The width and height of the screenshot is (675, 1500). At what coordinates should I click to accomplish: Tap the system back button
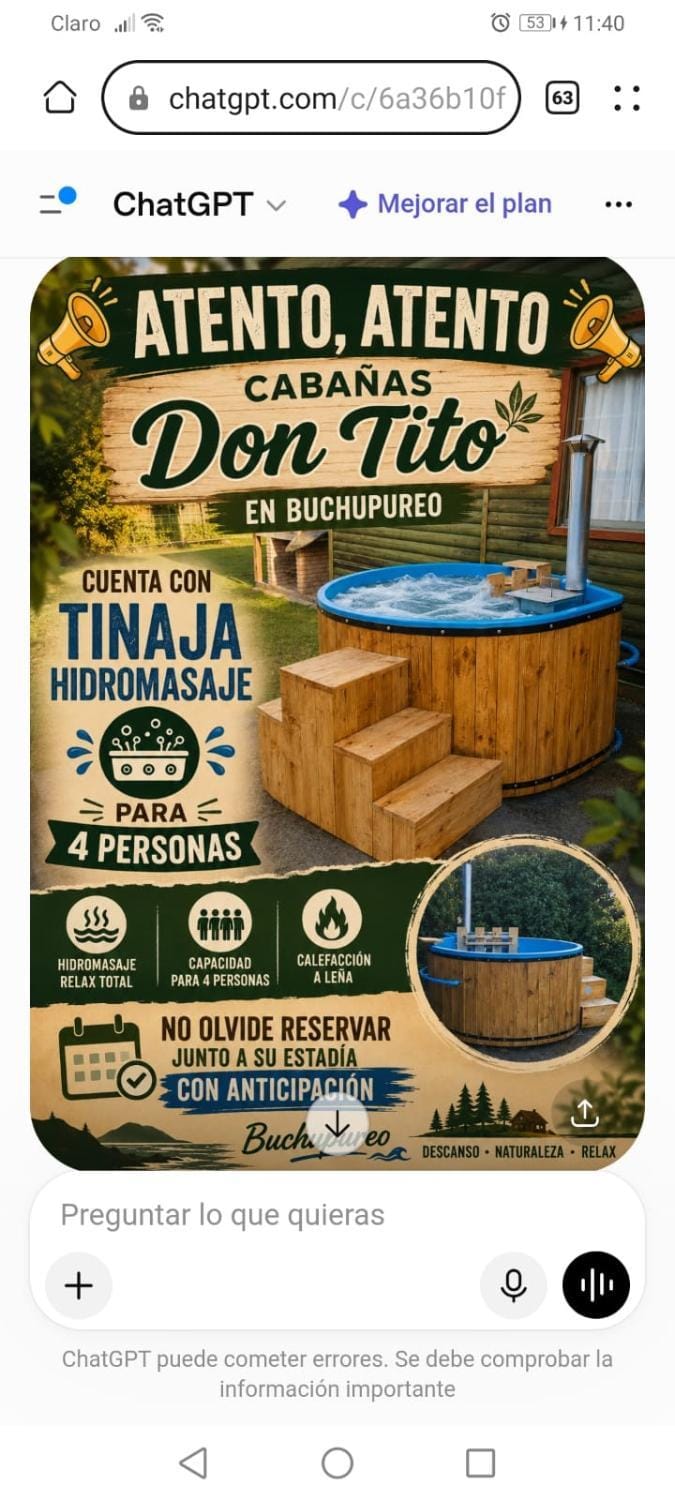pos(193,1463)
